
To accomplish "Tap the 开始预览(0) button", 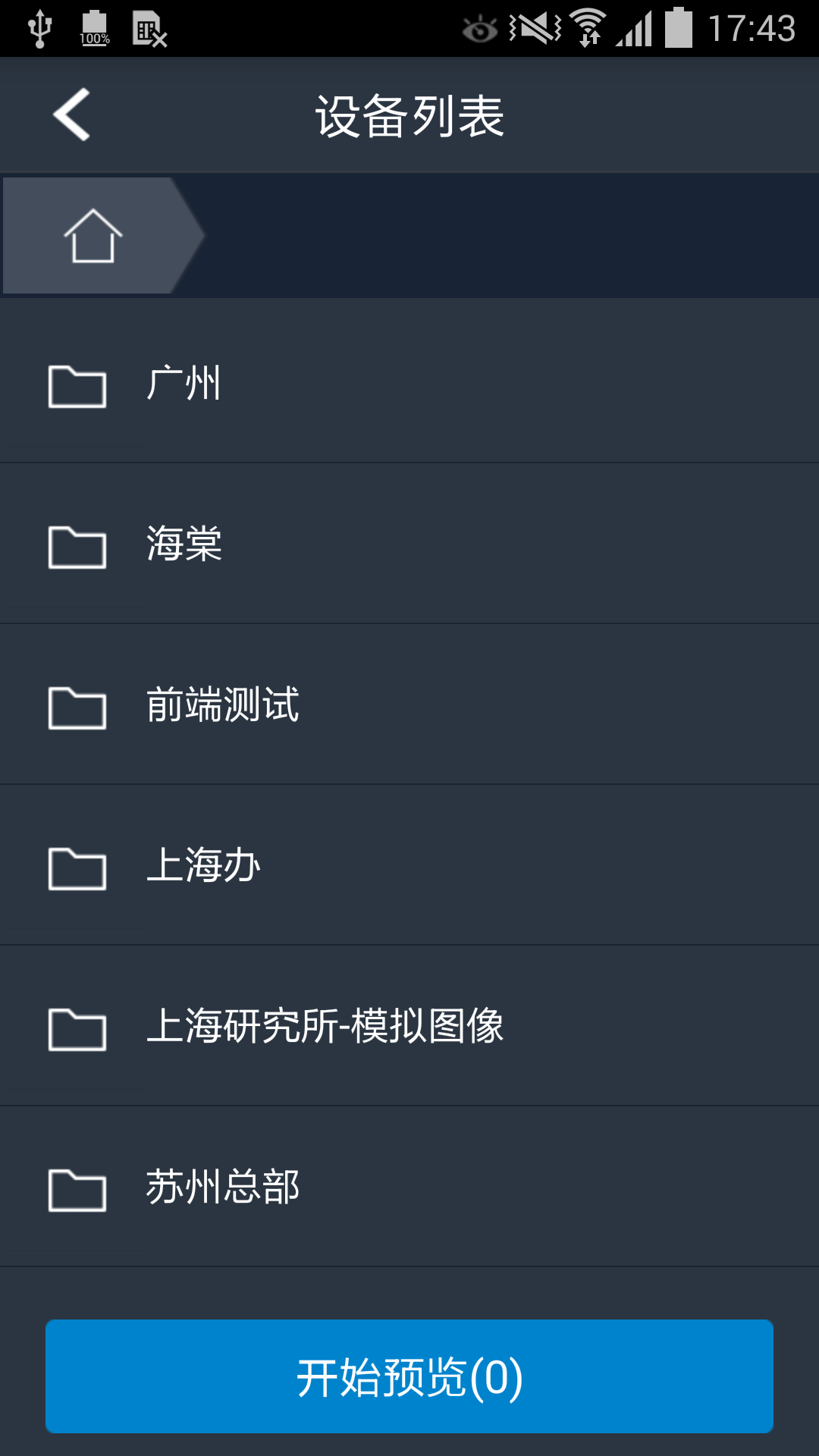I will pos(409,1376).
